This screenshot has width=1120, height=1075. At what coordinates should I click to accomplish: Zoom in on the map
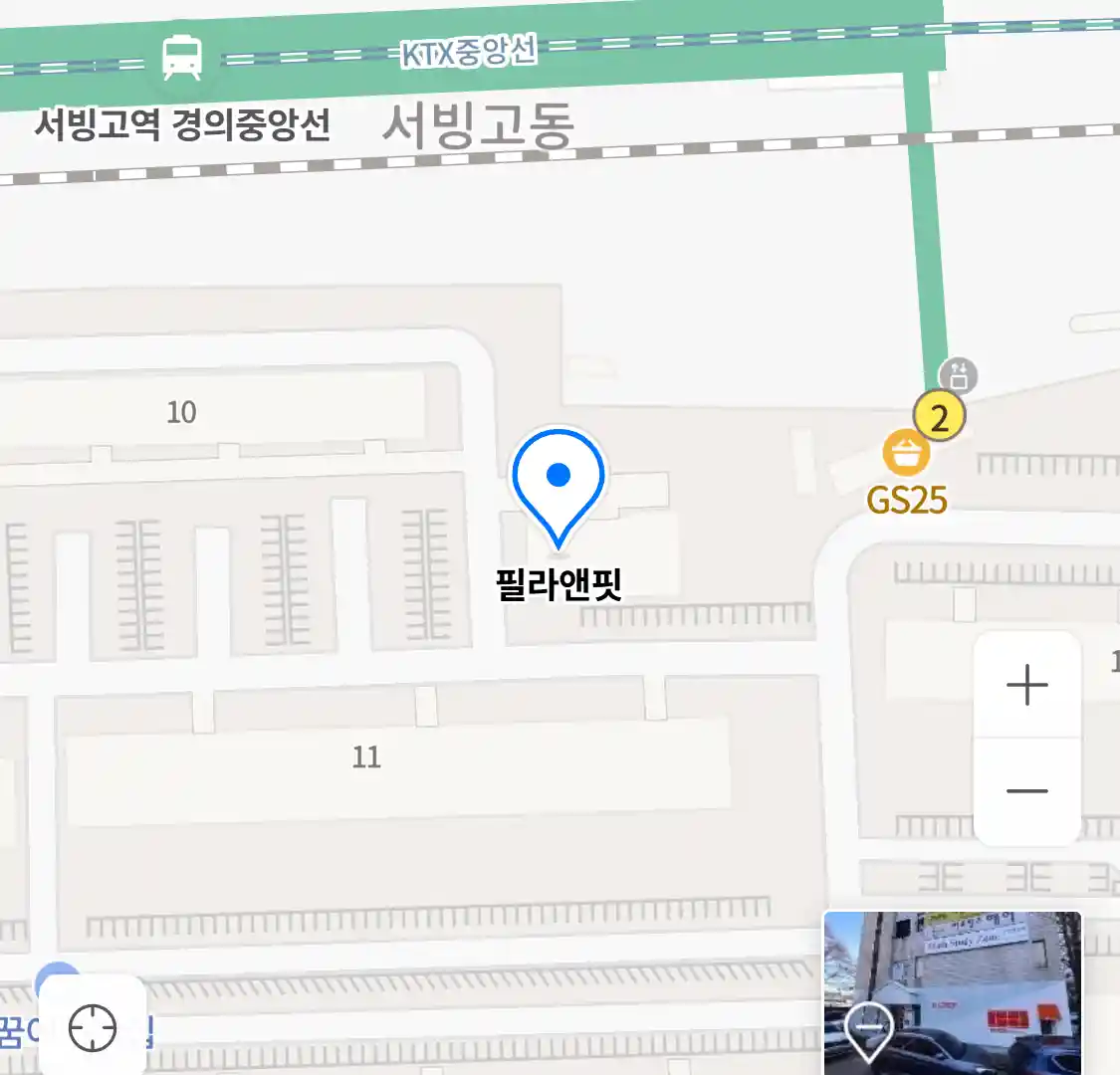tap(1026, 685)
